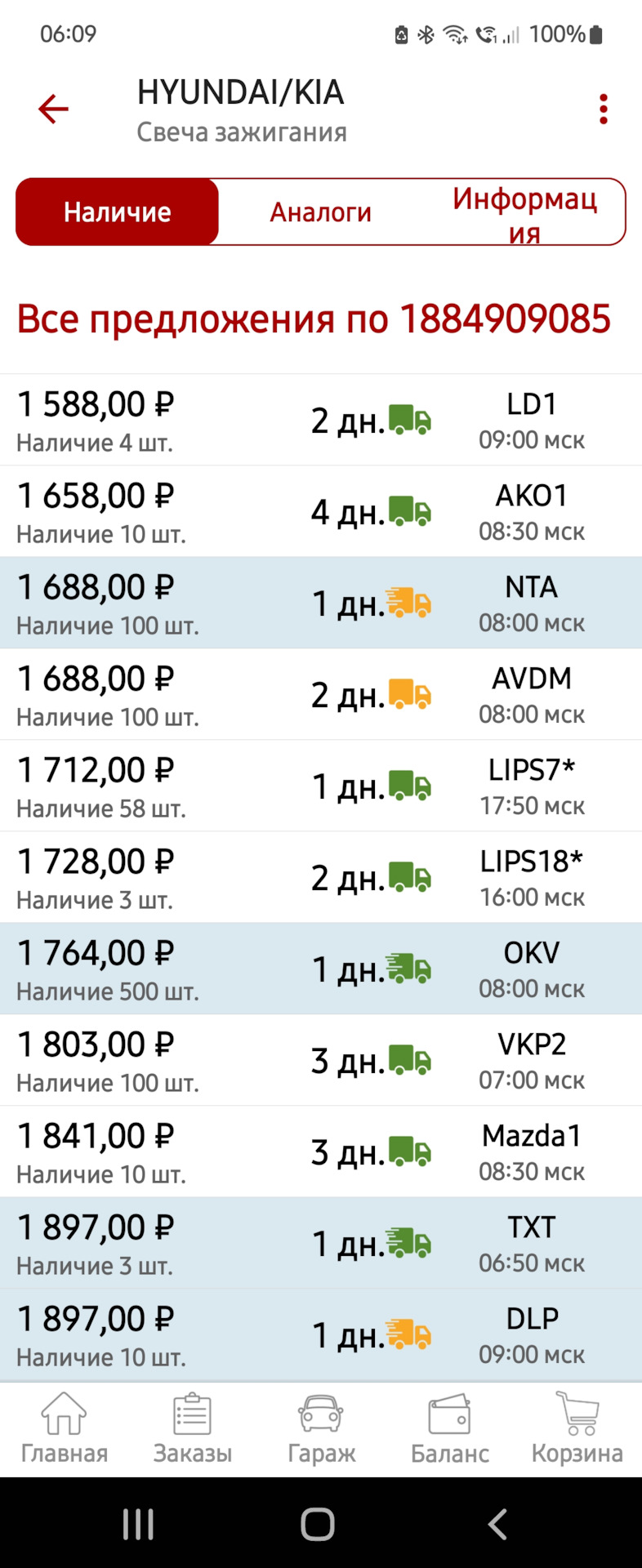Switch to the Гараж tab
Viewport: 642px width, 1568px height.
click(x=321, y=1429)
